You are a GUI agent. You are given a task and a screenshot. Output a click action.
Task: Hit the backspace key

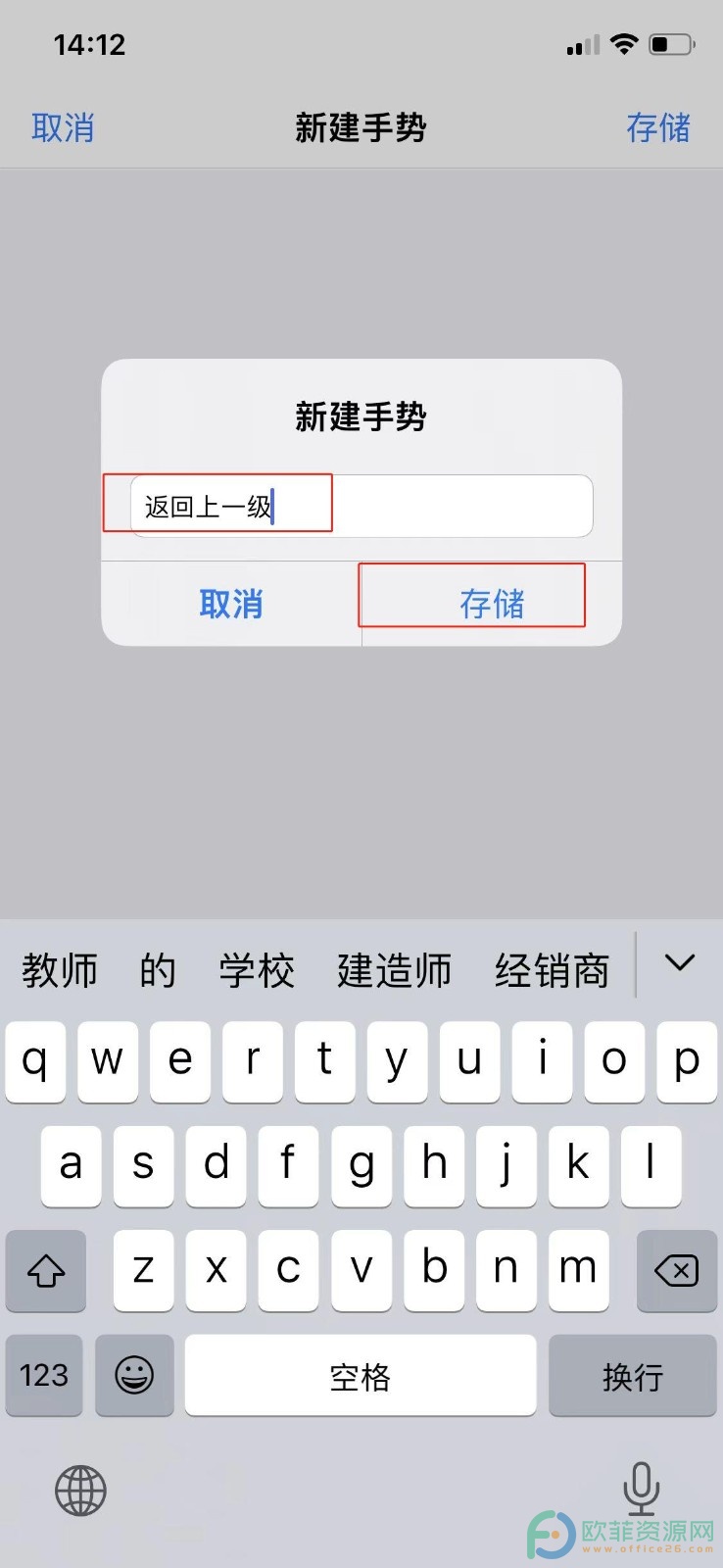pos(676,1271)
